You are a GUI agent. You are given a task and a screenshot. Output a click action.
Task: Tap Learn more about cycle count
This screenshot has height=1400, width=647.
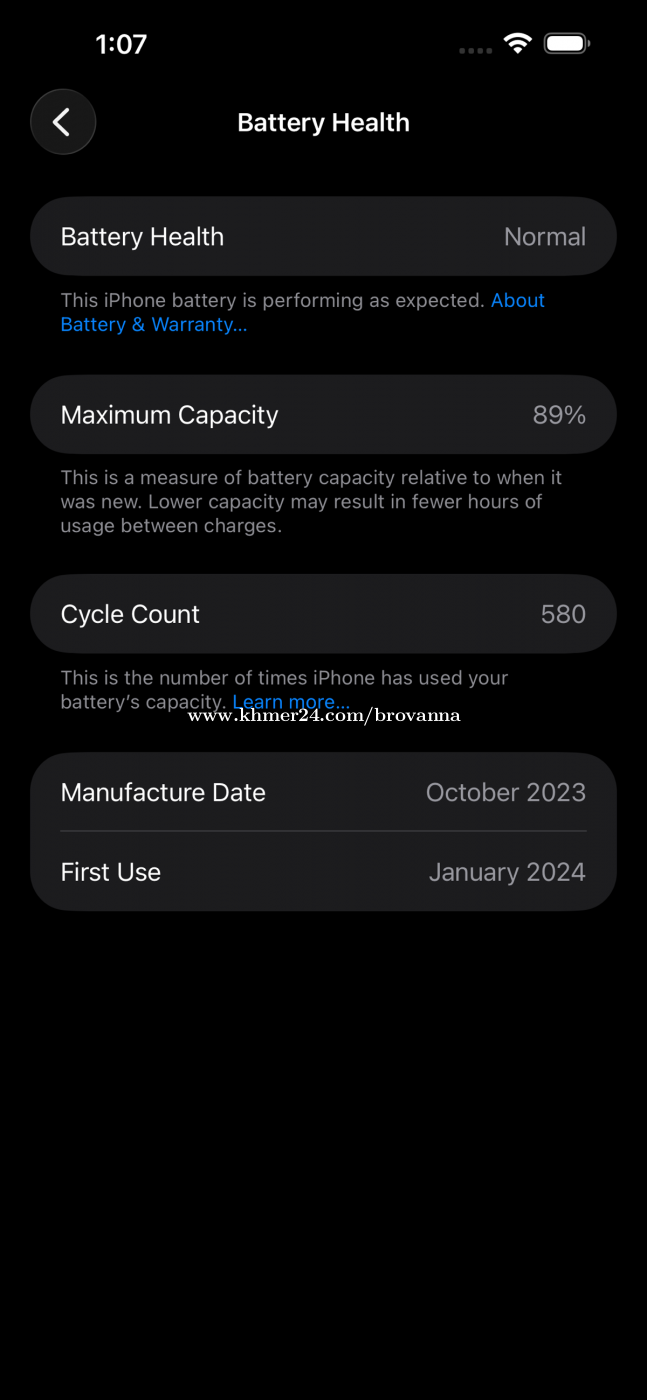click(x=291, y=702)
